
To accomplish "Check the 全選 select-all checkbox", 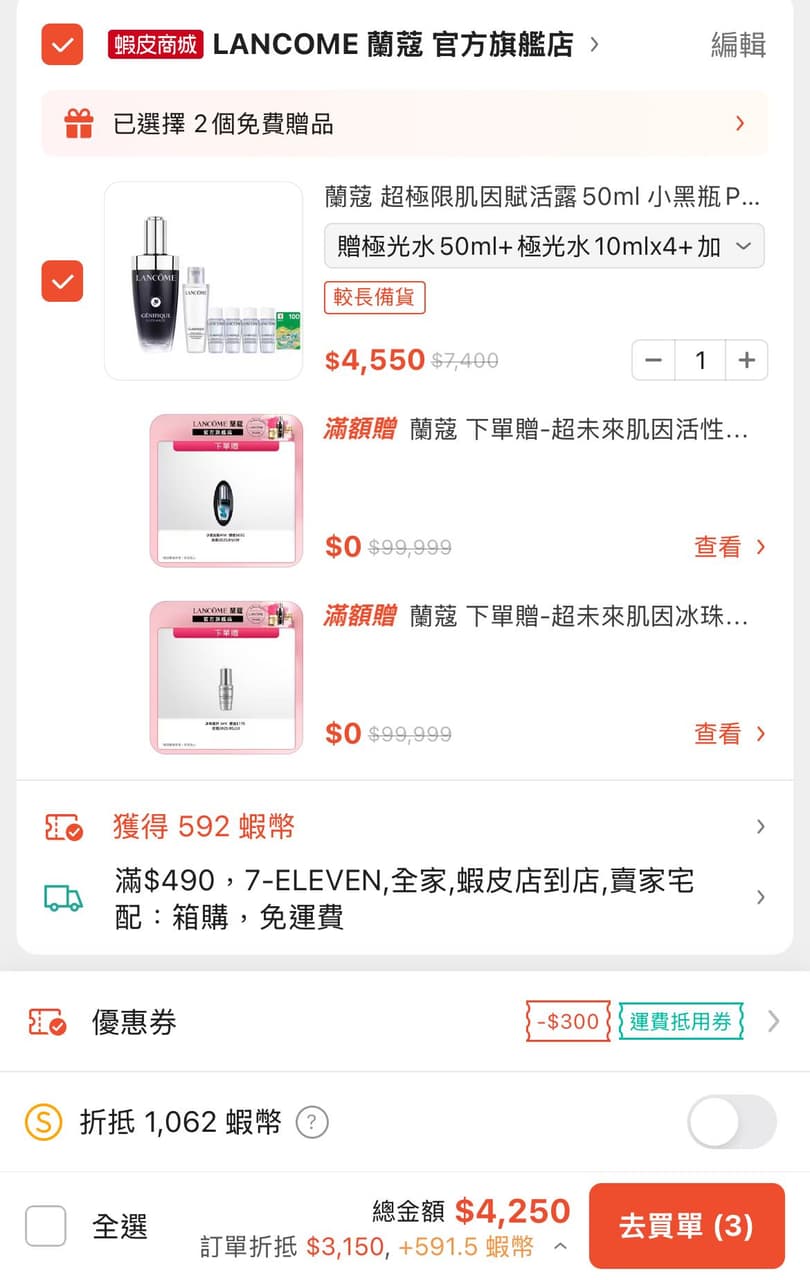I will point(46,1224).
